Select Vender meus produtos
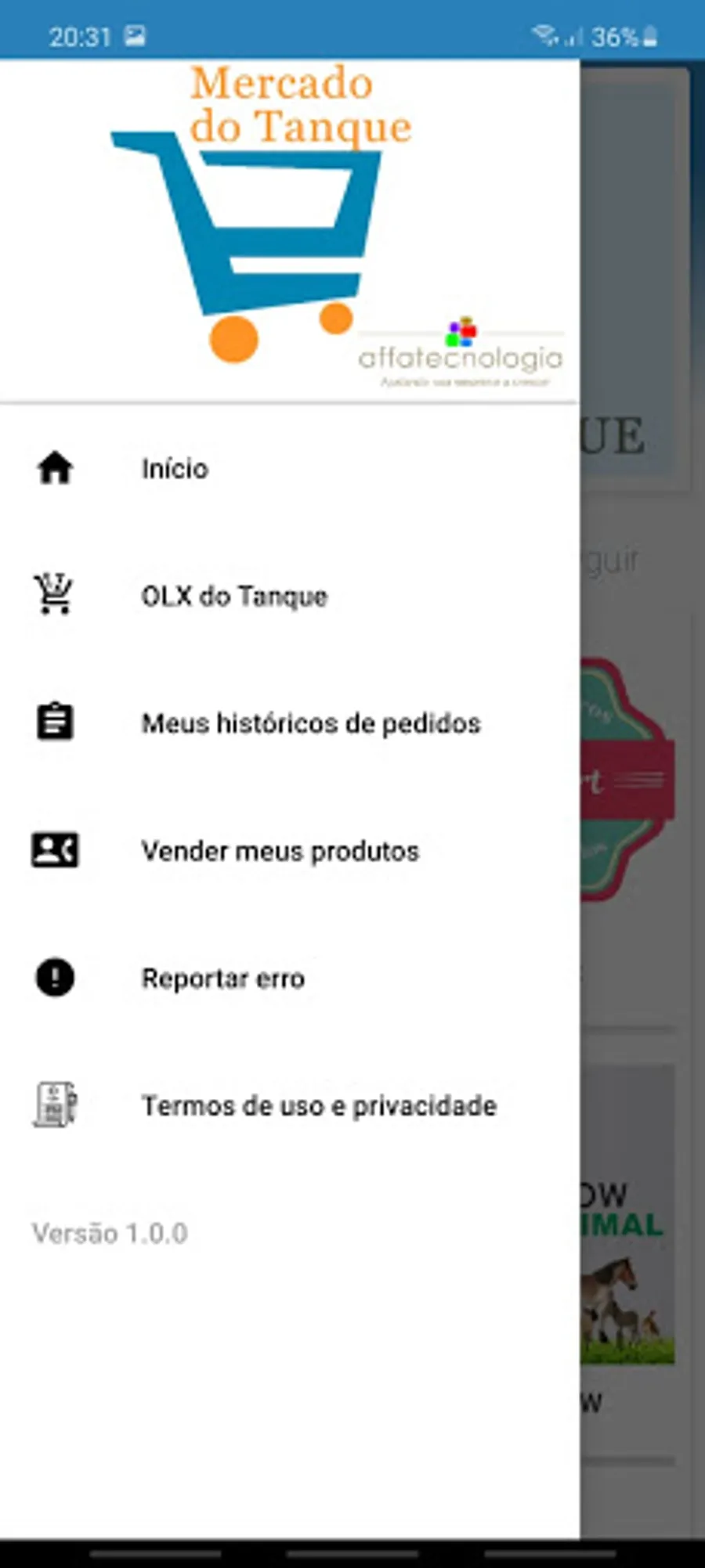705x1568 pixels. (x=280, y=851)
